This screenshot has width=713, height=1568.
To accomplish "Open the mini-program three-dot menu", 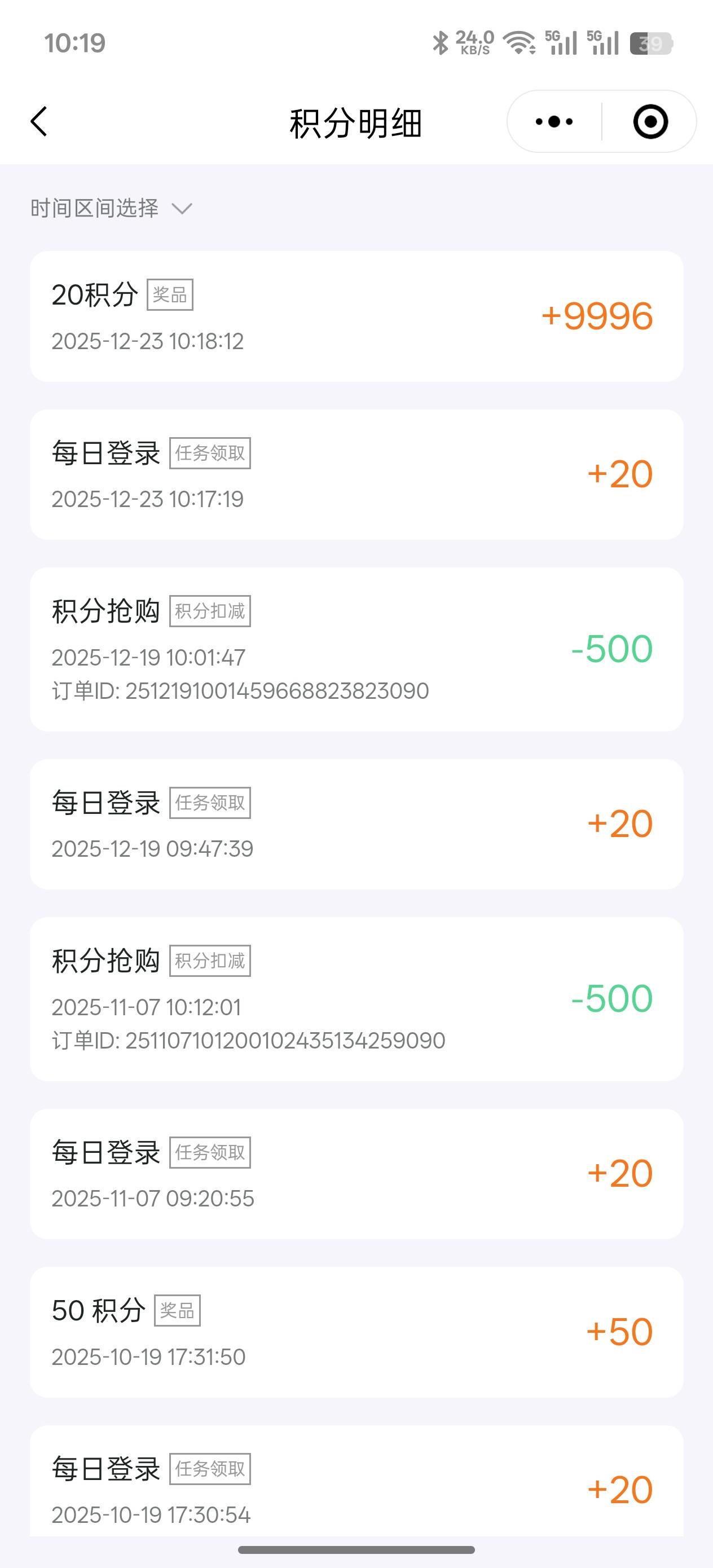I will tap(554, 122).
